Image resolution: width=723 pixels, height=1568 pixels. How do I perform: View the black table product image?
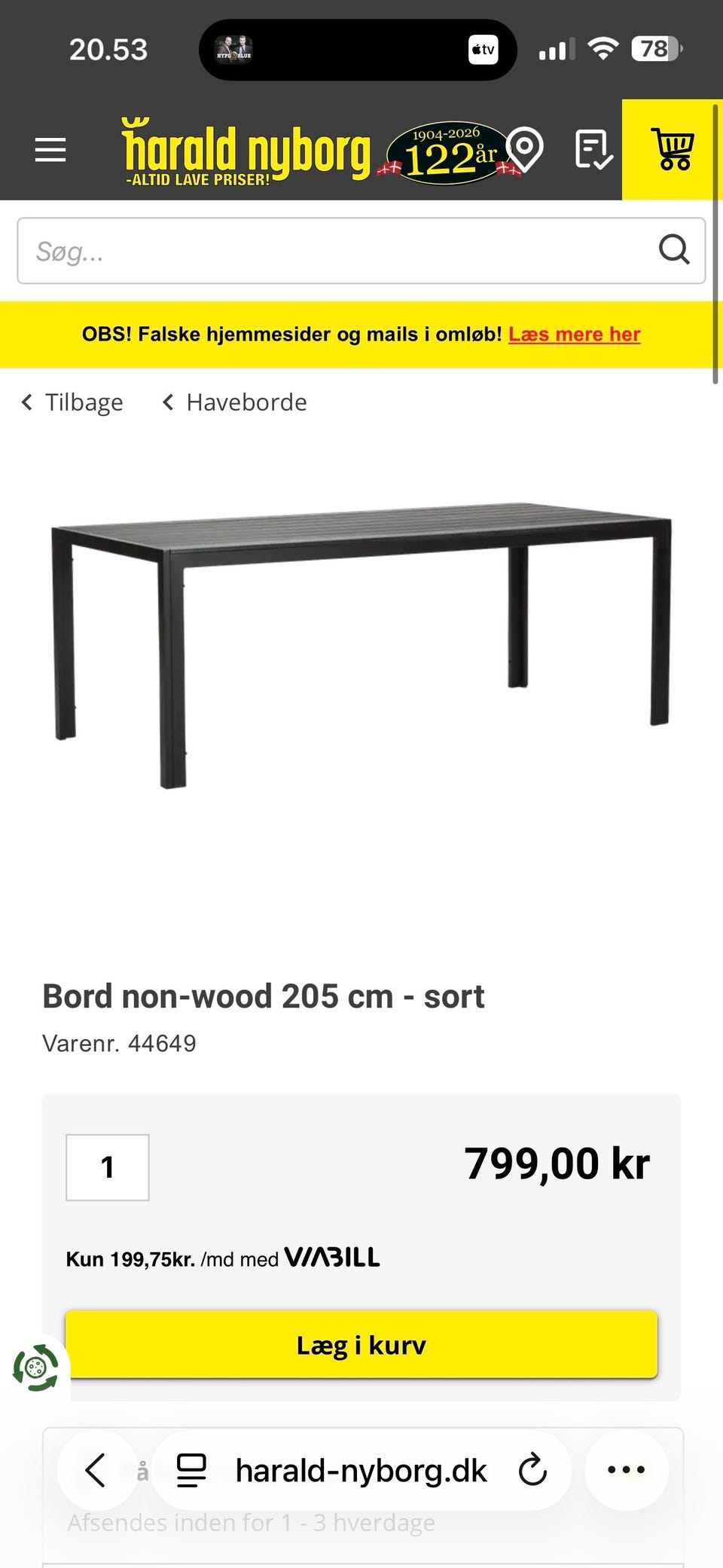361,644
